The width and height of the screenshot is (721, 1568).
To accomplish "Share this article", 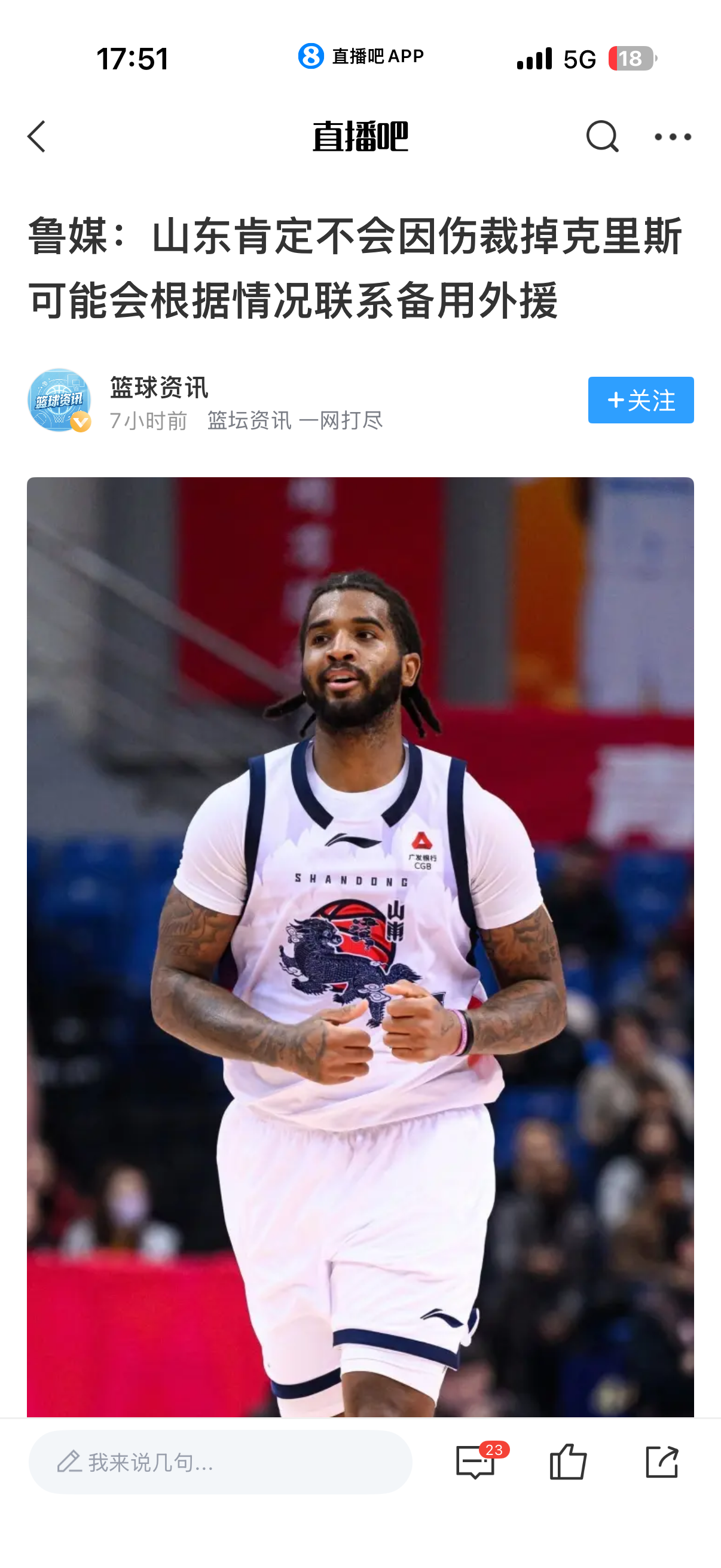I will pyautogui.click(x=661, y=1462).
